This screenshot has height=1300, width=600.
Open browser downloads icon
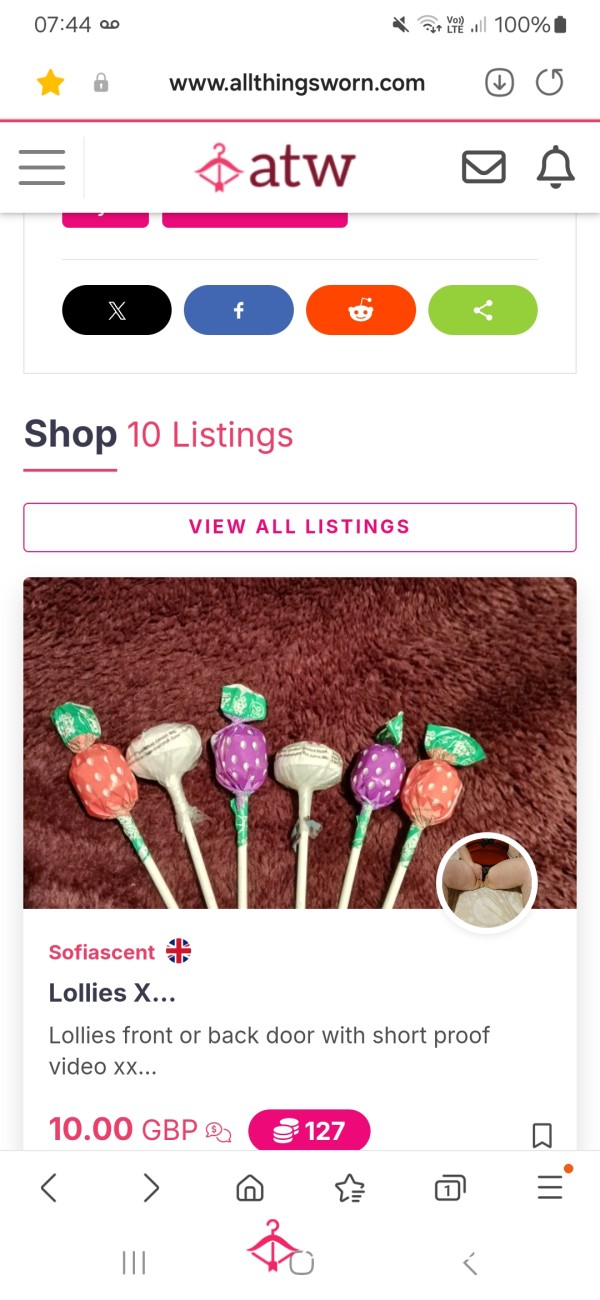click(x=499, y=83)
